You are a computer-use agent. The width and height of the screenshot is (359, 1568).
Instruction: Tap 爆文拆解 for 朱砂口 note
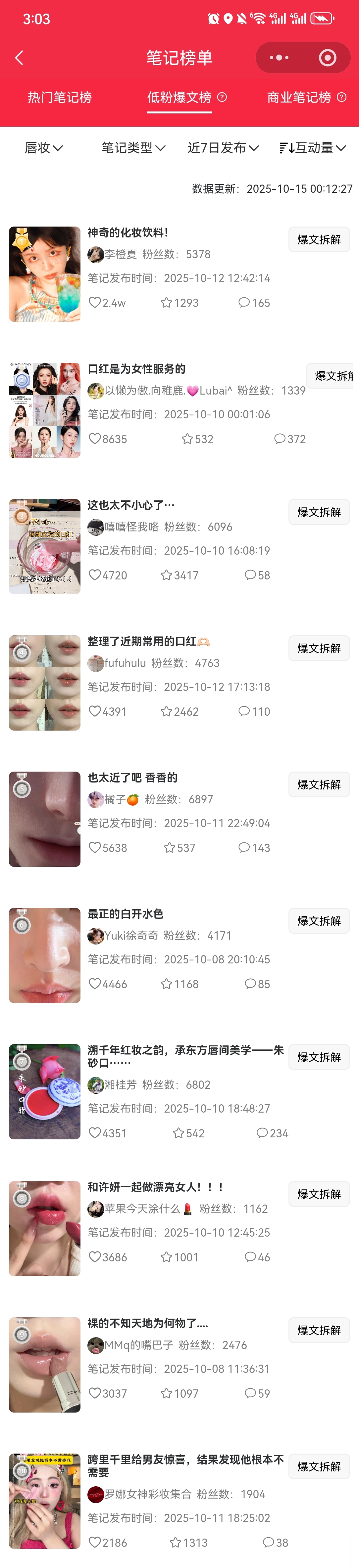tap(319, 1057)
